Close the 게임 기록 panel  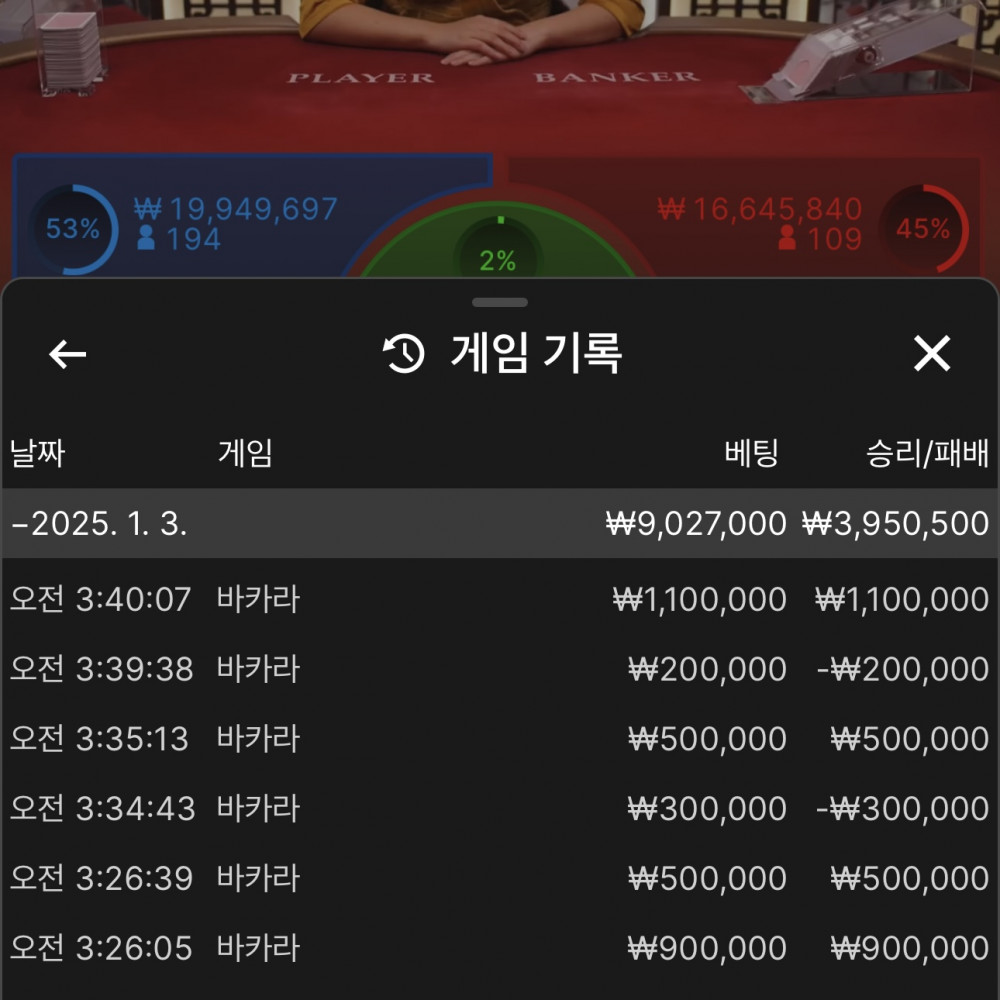[x=932, y=354]
